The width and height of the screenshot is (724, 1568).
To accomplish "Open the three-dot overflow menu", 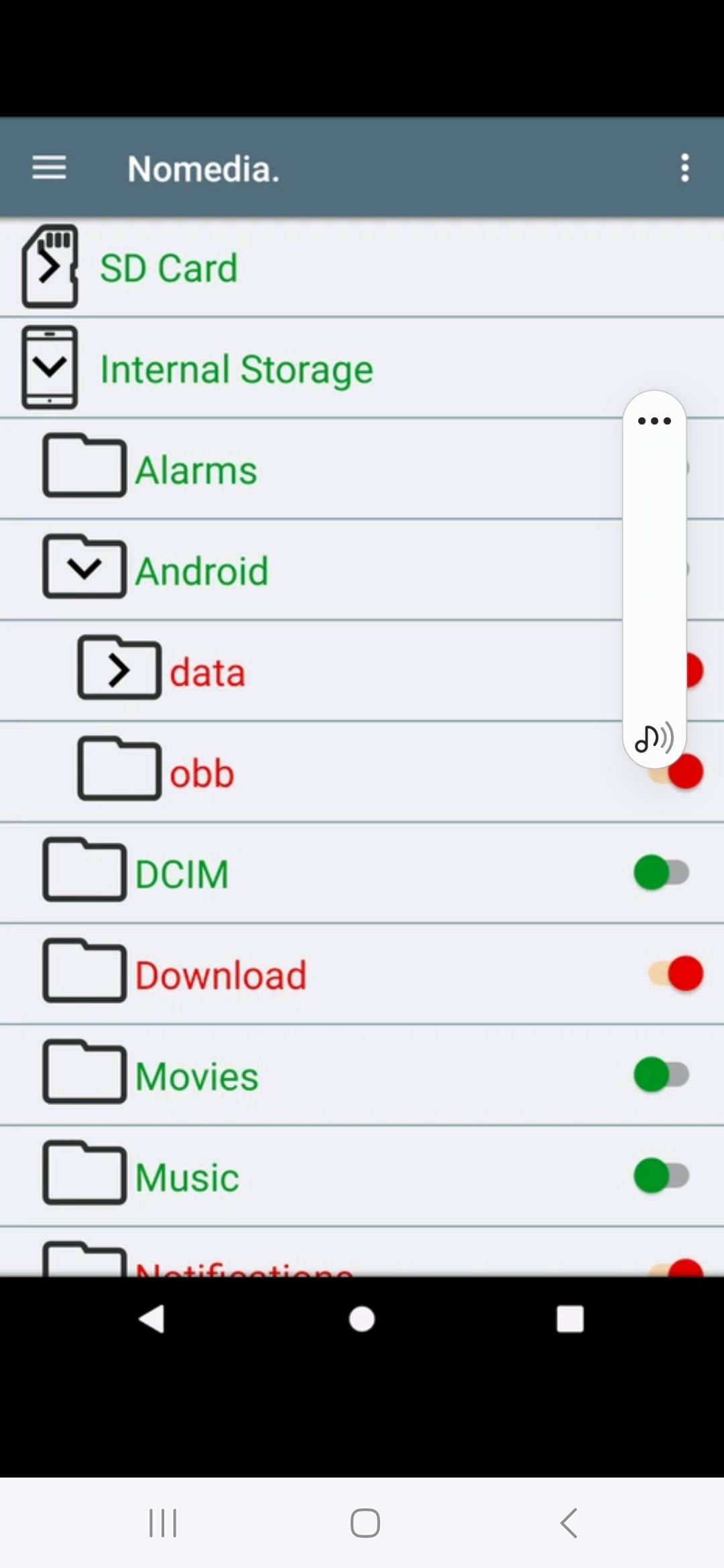I will click(x=684, y=168).
